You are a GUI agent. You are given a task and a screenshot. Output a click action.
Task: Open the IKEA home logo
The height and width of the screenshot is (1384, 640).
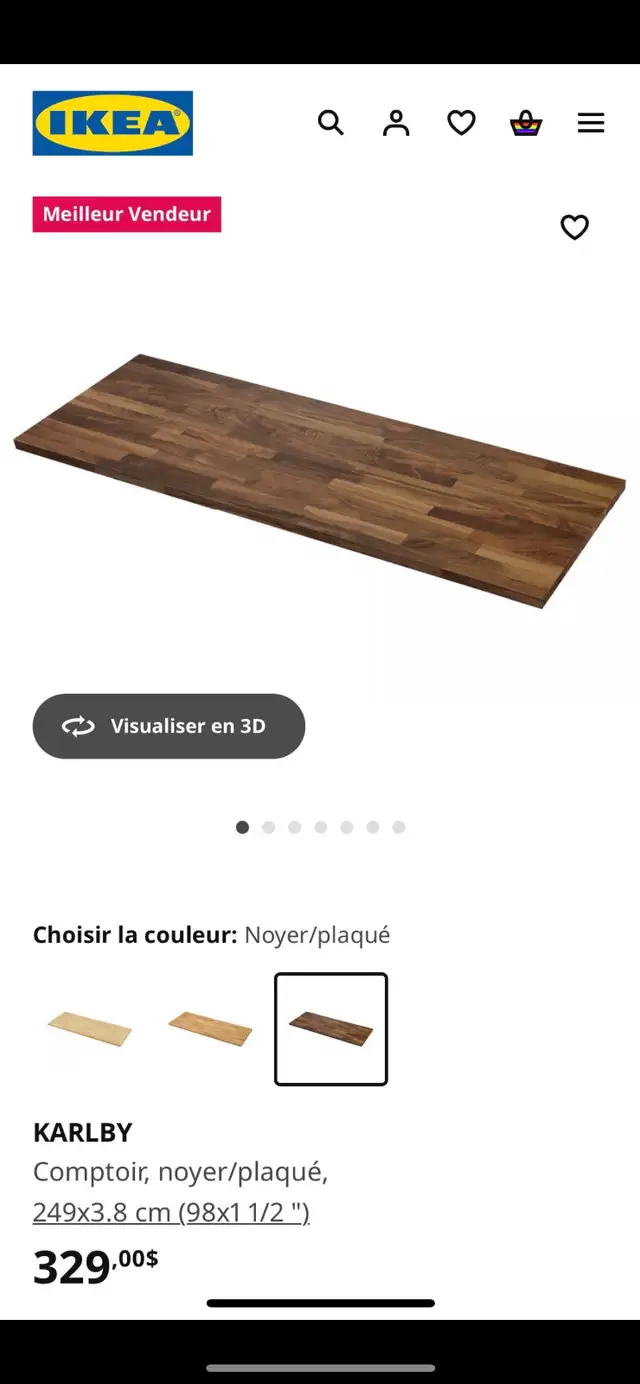point(112,123)
